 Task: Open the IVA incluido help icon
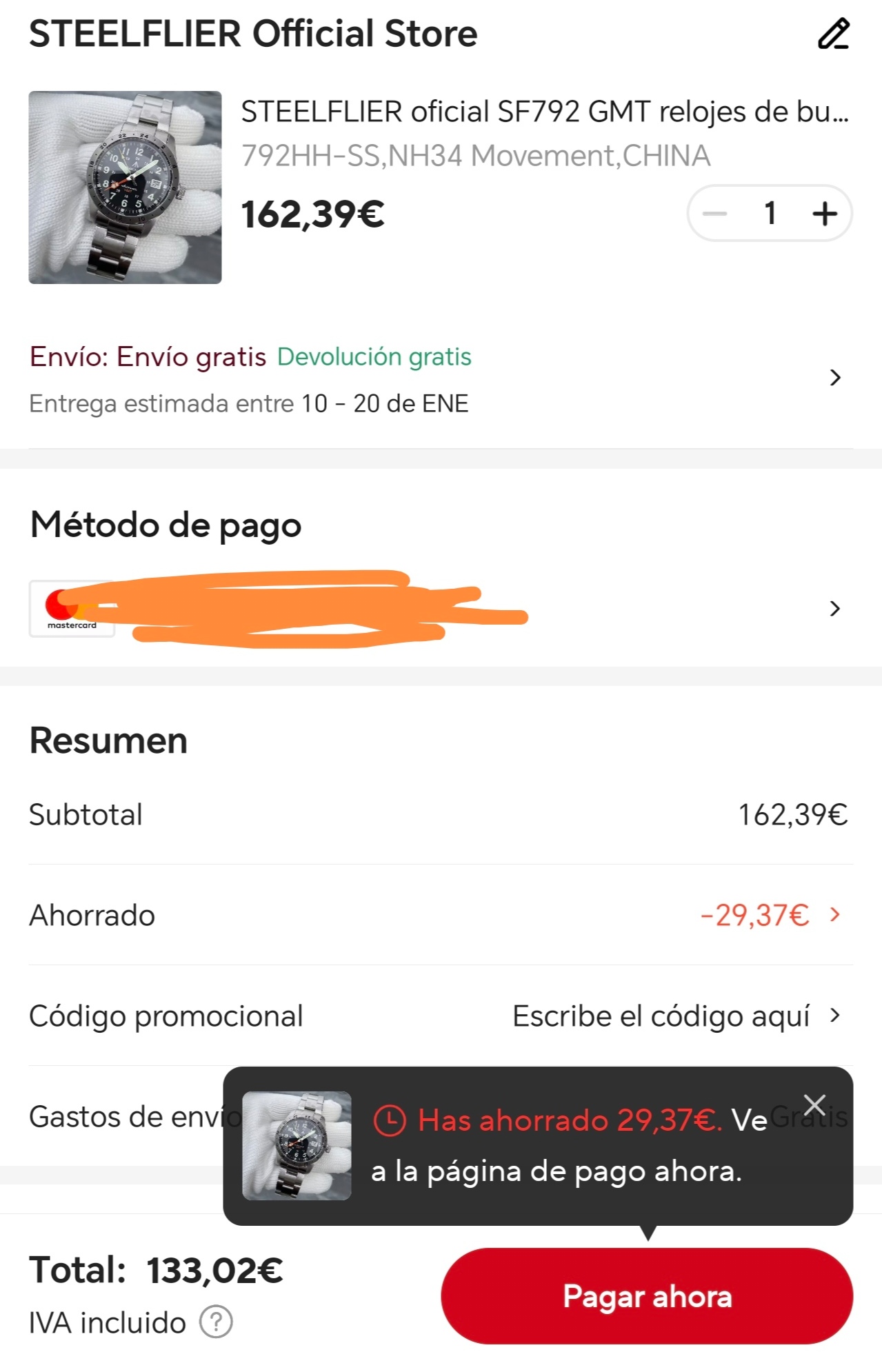(216, 1322)
